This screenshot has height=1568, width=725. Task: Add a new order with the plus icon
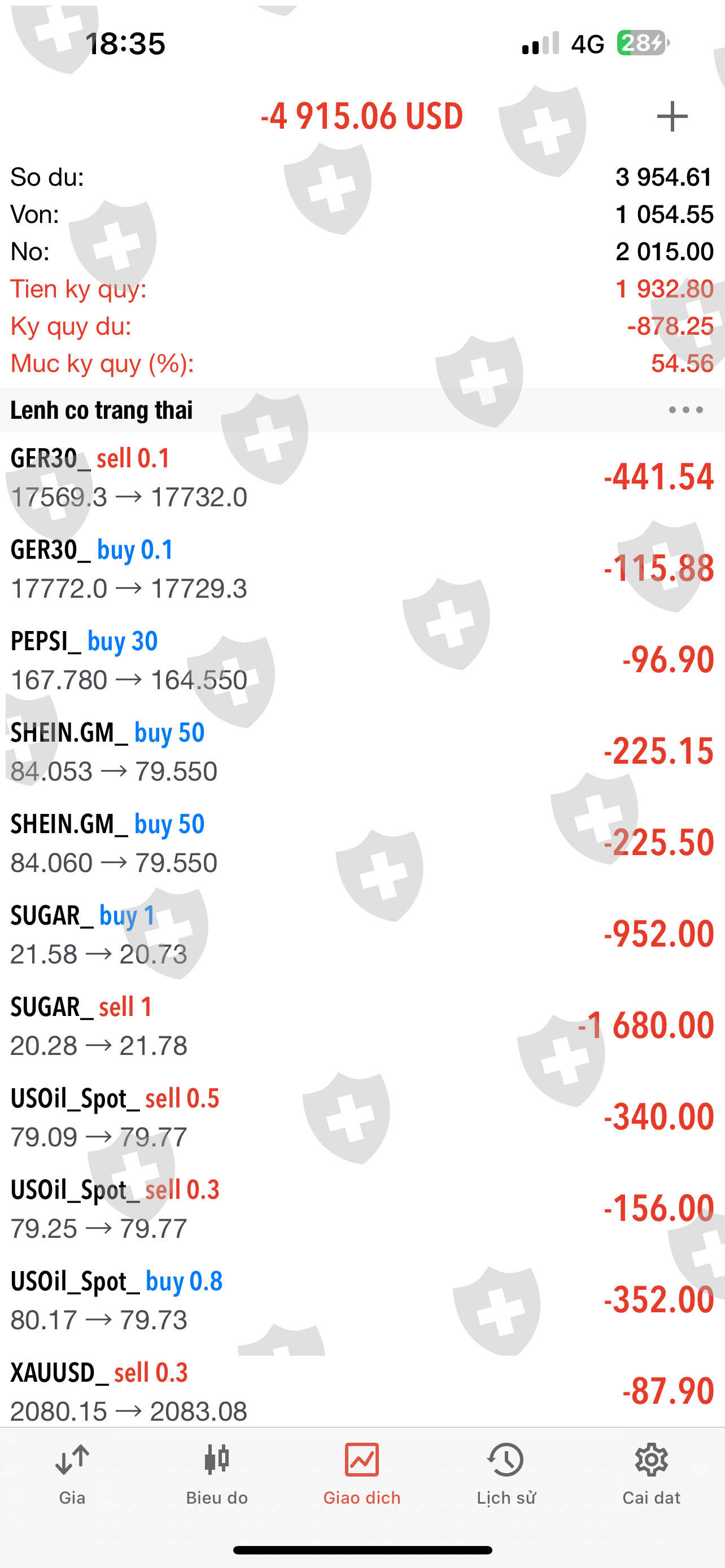671,116
